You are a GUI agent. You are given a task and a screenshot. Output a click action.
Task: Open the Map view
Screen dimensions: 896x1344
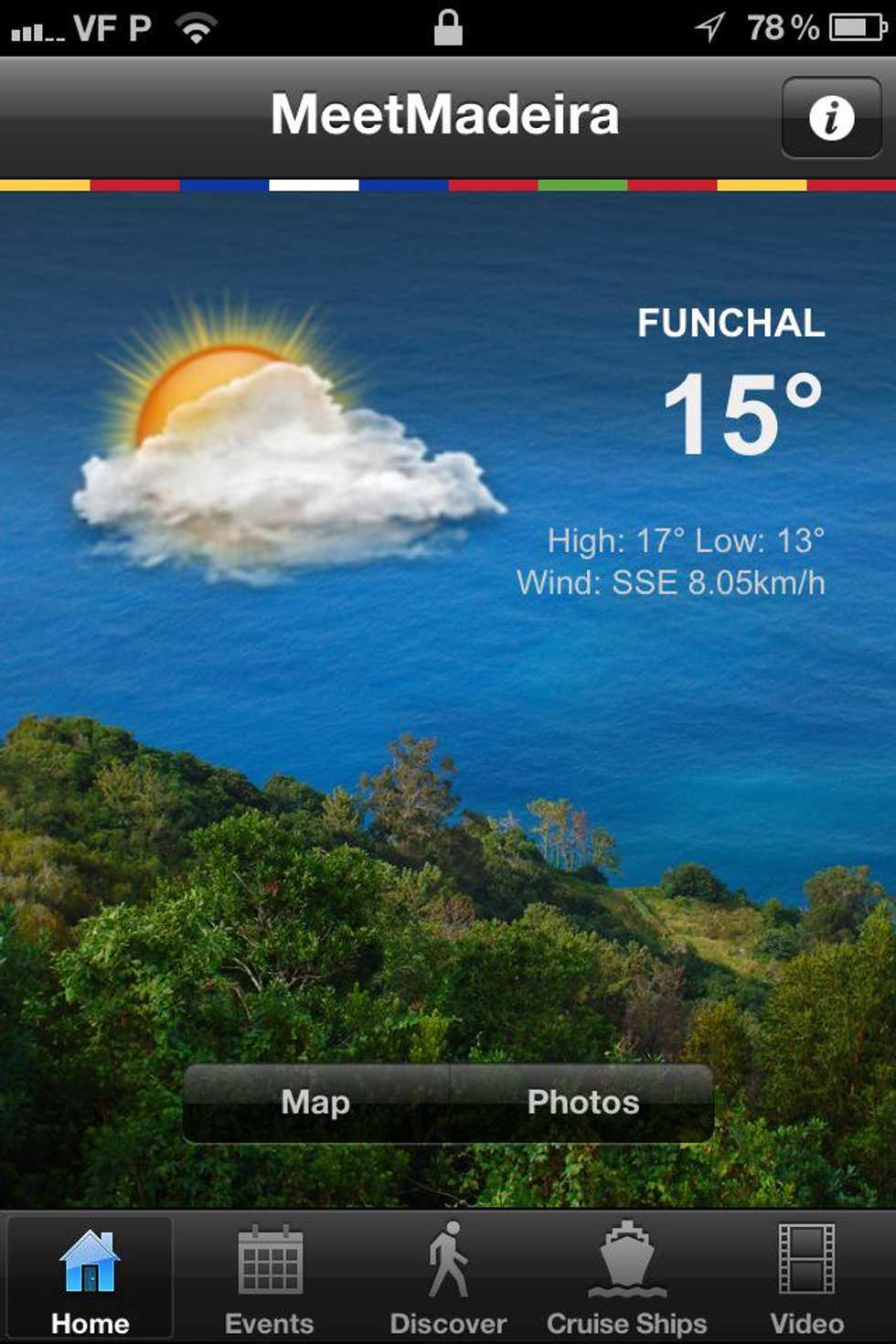pos(315,1103)
